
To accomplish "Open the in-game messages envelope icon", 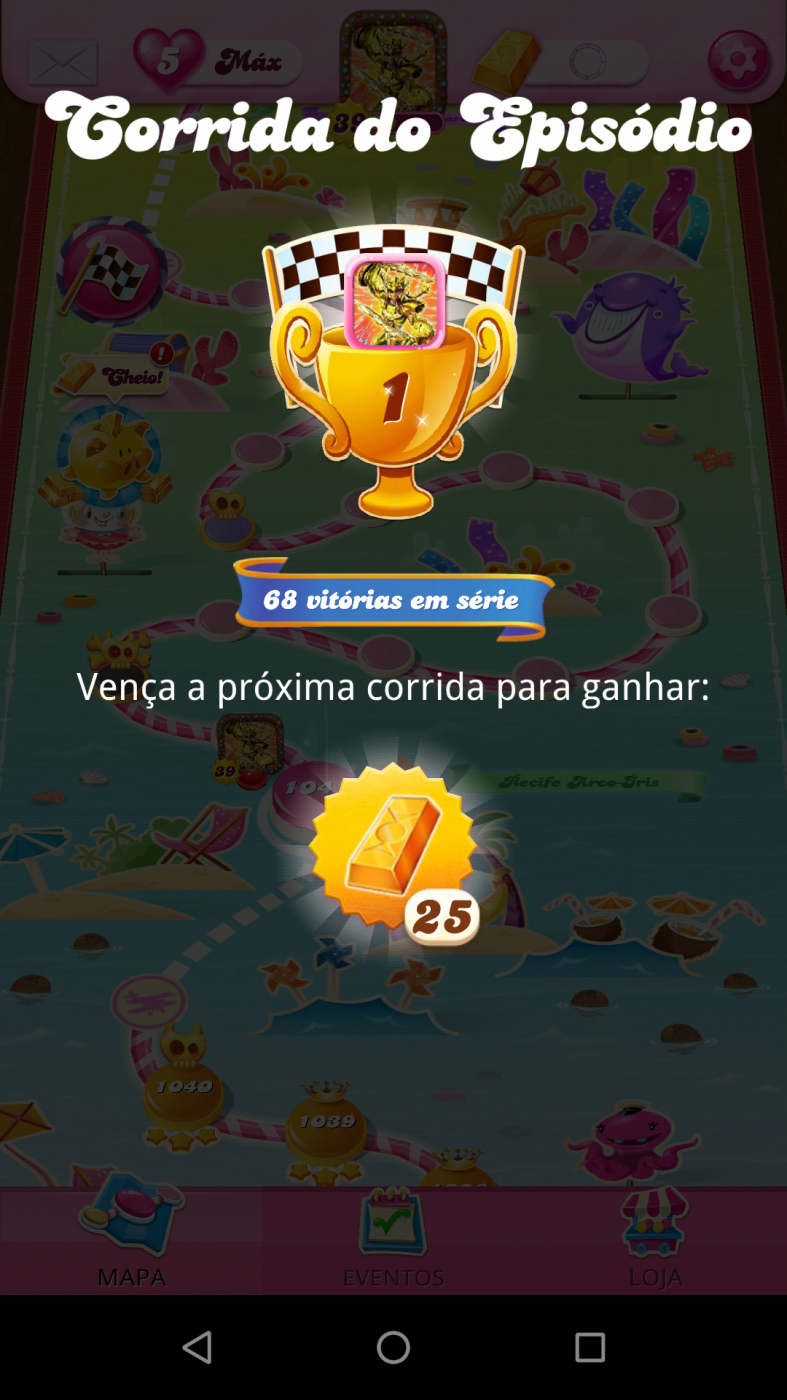I will pyautogui.click(x=62, y=62).
